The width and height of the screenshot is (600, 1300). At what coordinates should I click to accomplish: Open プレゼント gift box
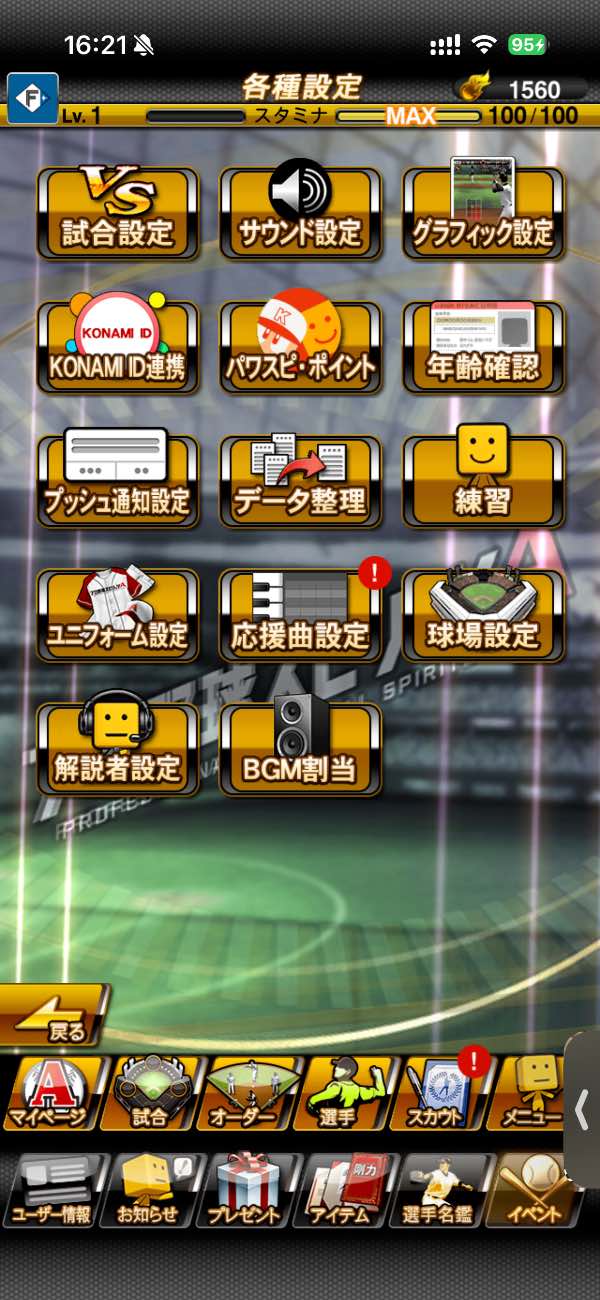click(x=245, y=1192)
